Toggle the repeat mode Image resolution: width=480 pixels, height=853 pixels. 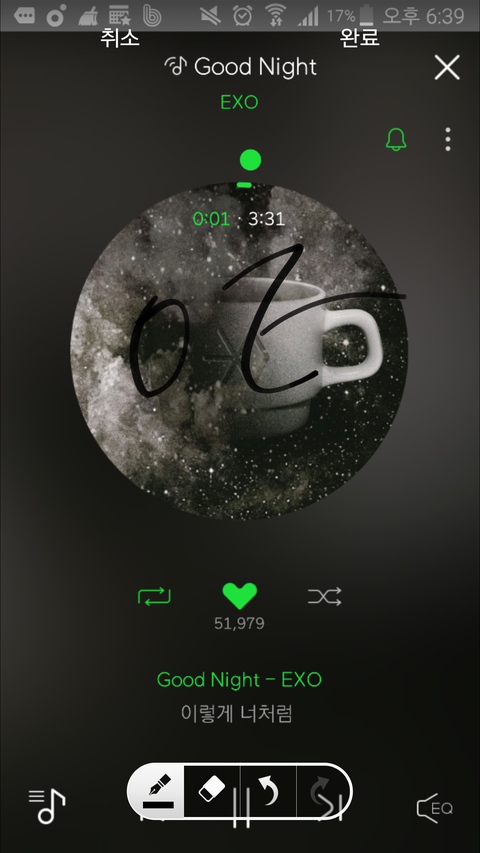[155, 597]
